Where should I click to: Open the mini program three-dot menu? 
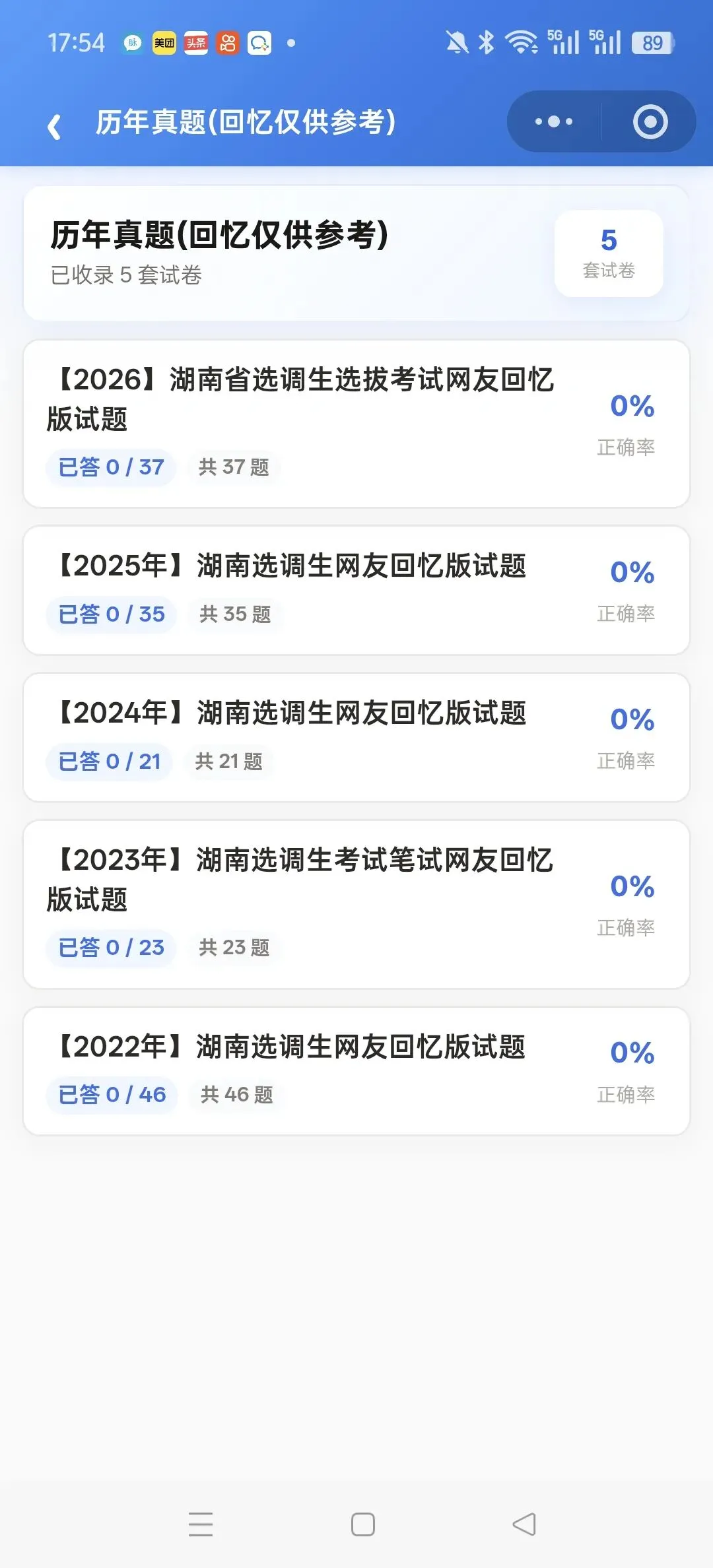[x=554, y=121]
